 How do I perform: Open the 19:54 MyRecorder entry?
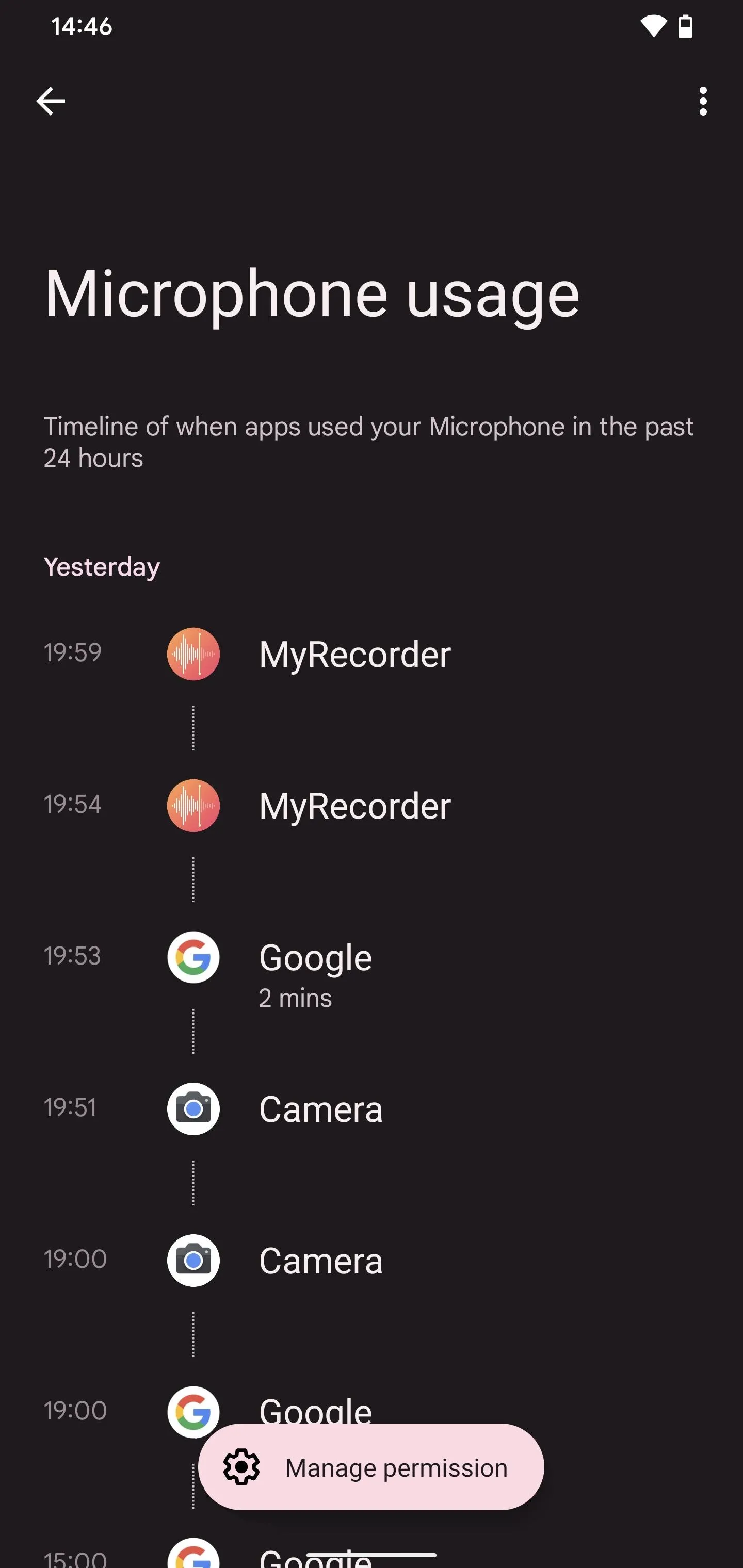pyautogui.click(x=372, y=806)
